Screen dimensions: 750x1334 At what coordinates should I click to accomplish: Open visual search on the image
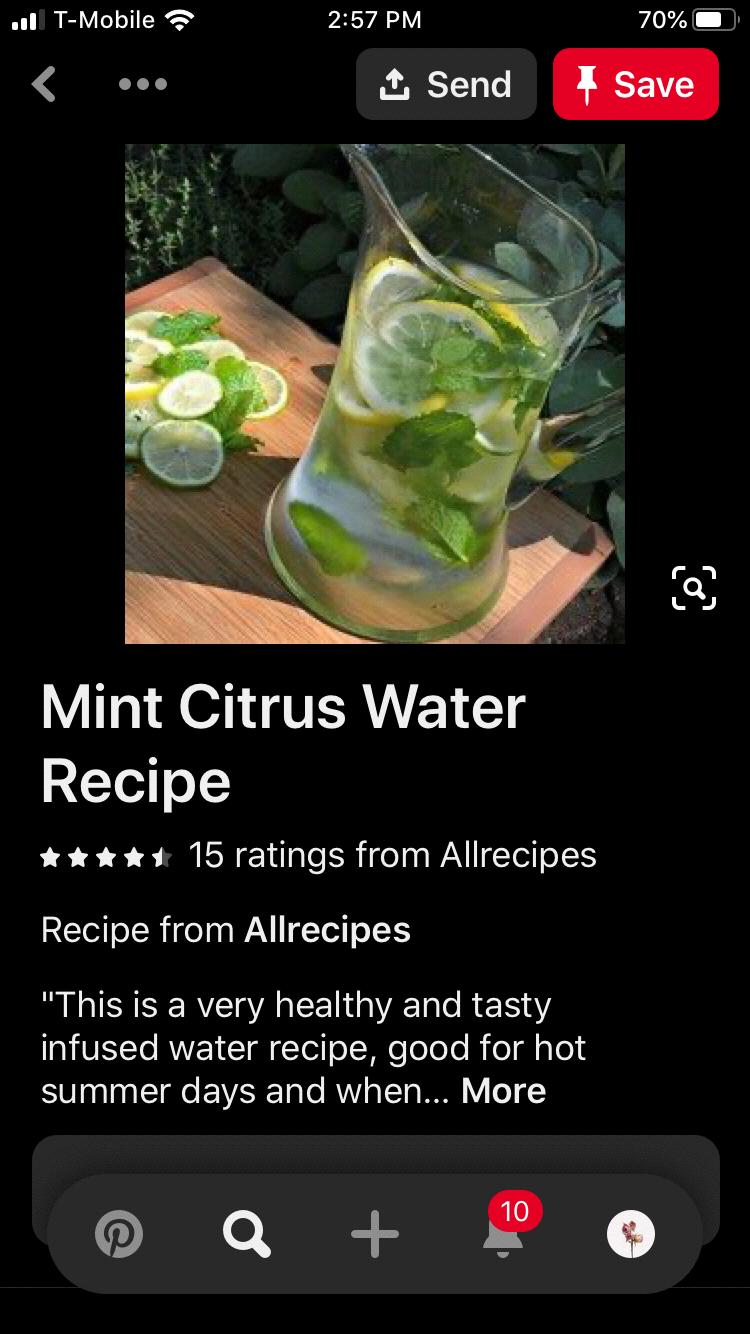click(693, 587)
